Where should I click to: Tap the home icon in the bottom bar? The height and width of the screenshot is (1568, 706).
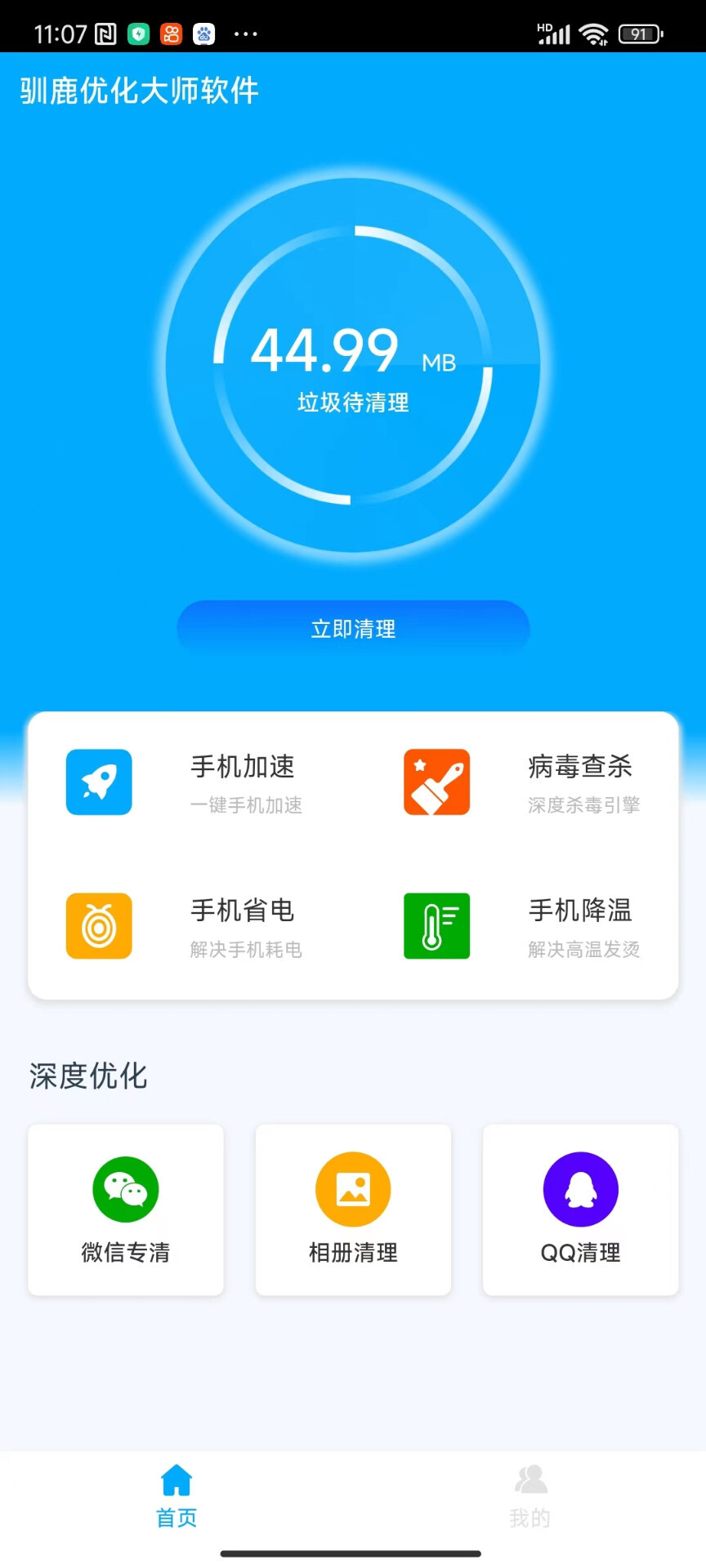[176, 1477]
